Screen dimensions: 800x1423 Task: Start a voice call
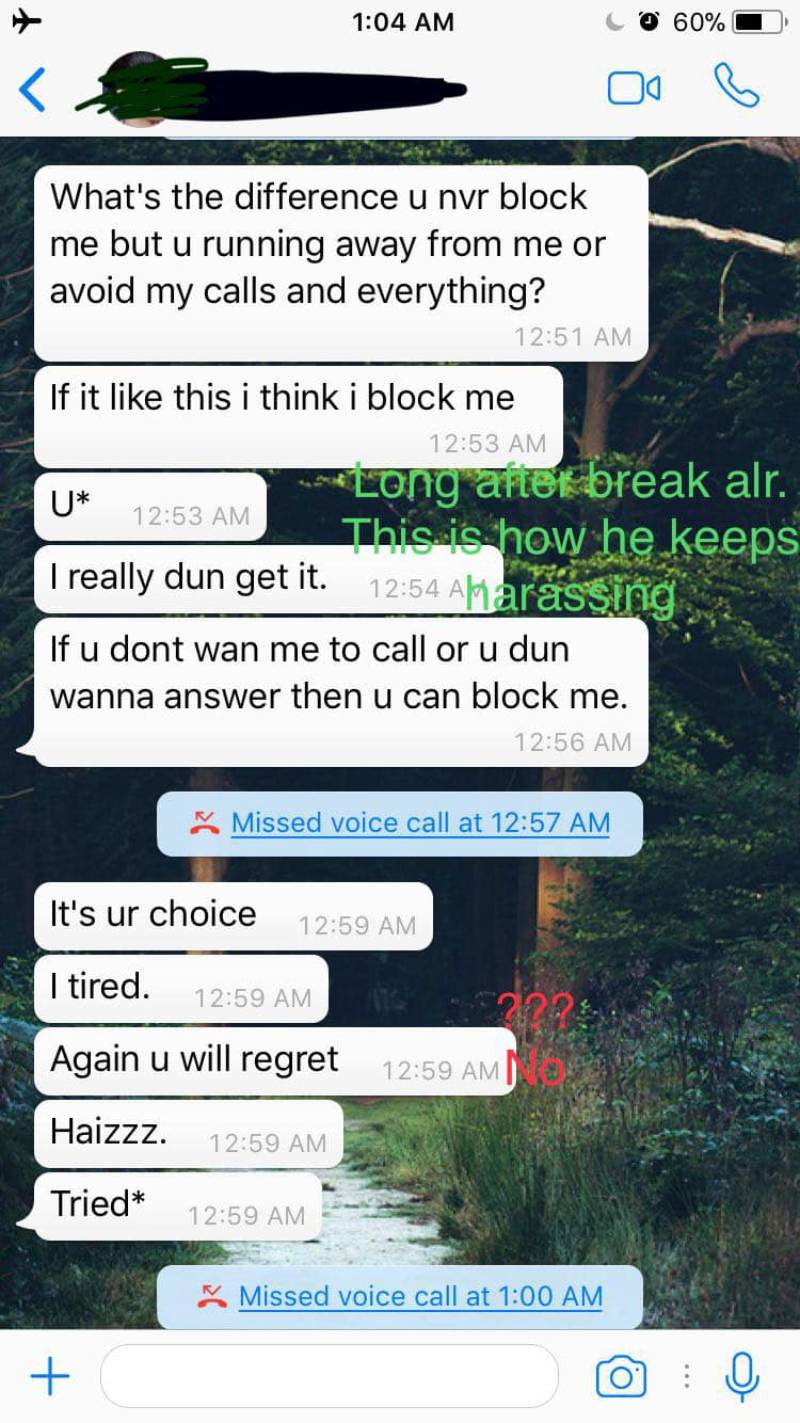coord(737,87)
